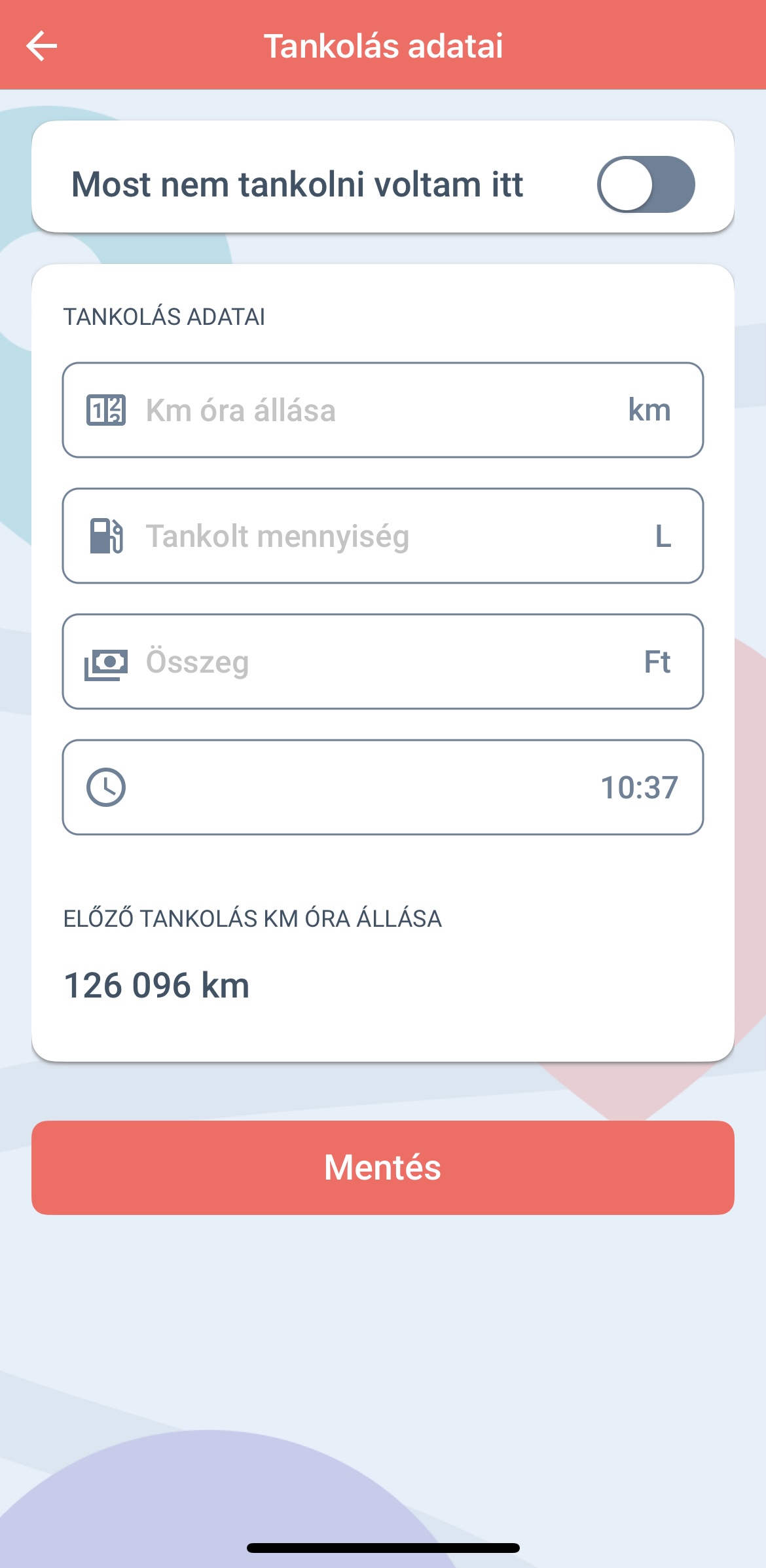Viewport: 766px width, 1568px height.
Task: Save the refuel data with 'Mentés'
Action: 382,1167
